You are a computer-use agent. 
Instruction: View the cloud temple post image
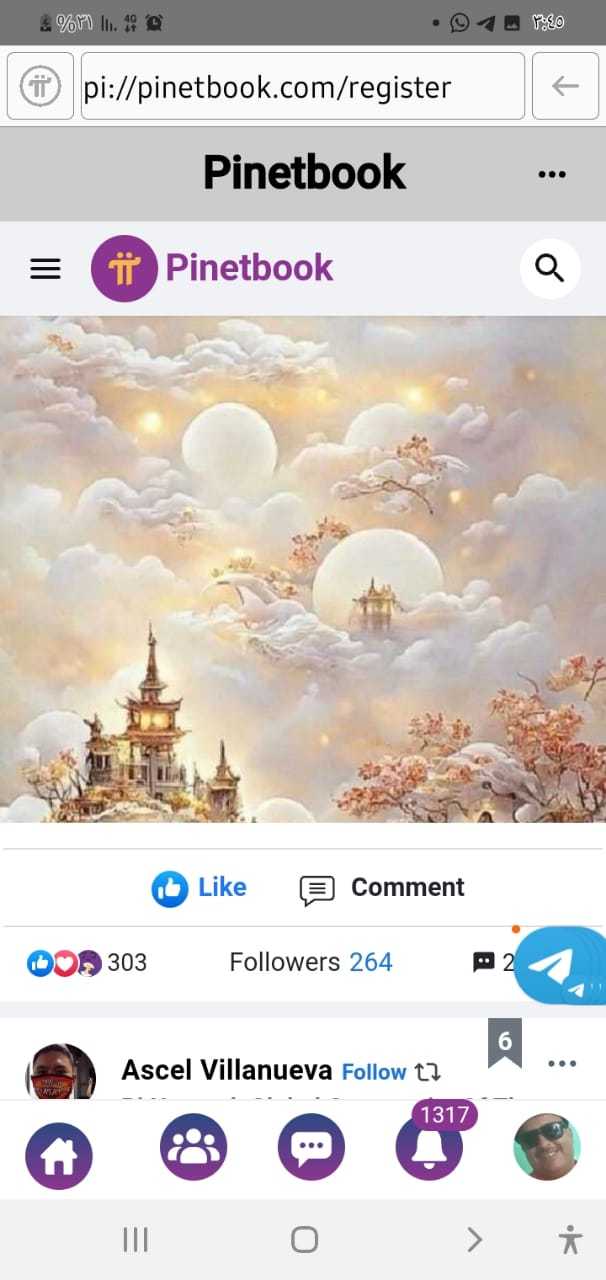click(x=302, y=568)
